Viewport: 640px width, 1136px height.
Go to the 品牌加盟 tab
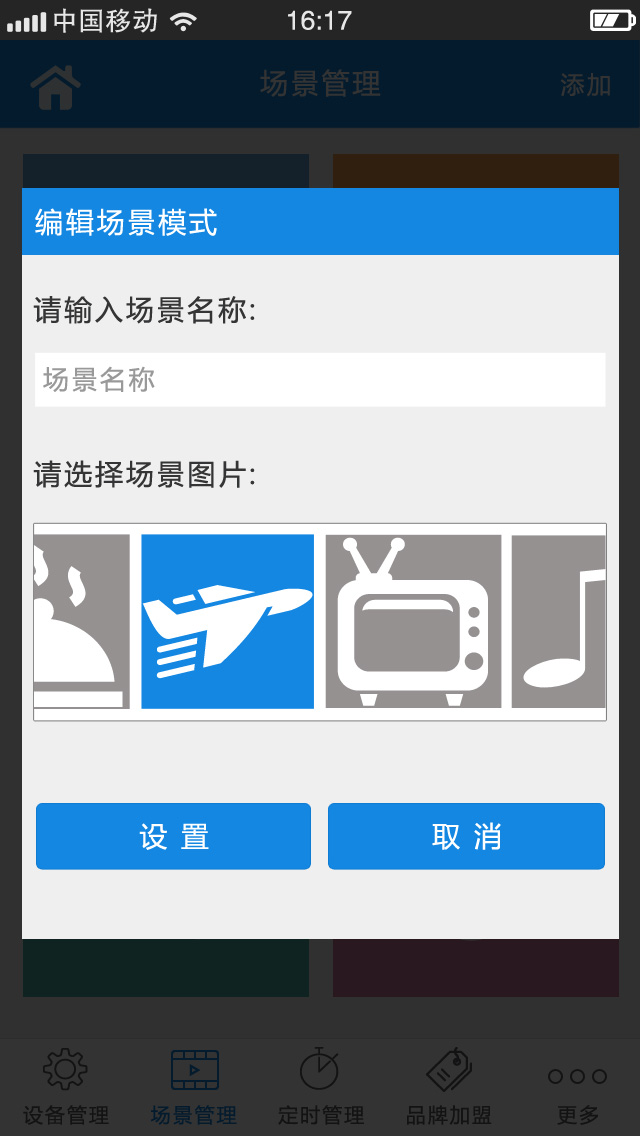tap(449, 1087)
